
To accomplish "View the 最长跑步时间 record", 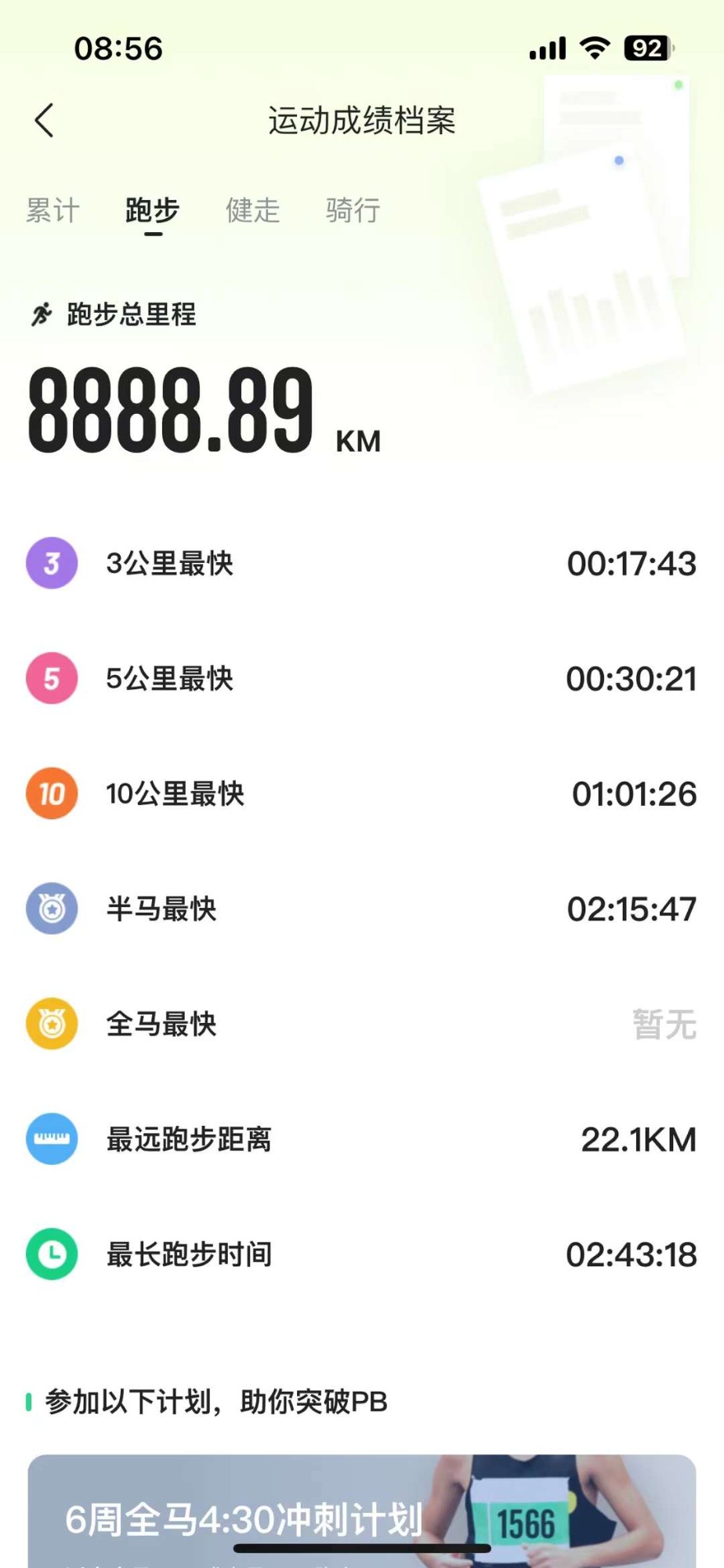I will coord(360,1254).
